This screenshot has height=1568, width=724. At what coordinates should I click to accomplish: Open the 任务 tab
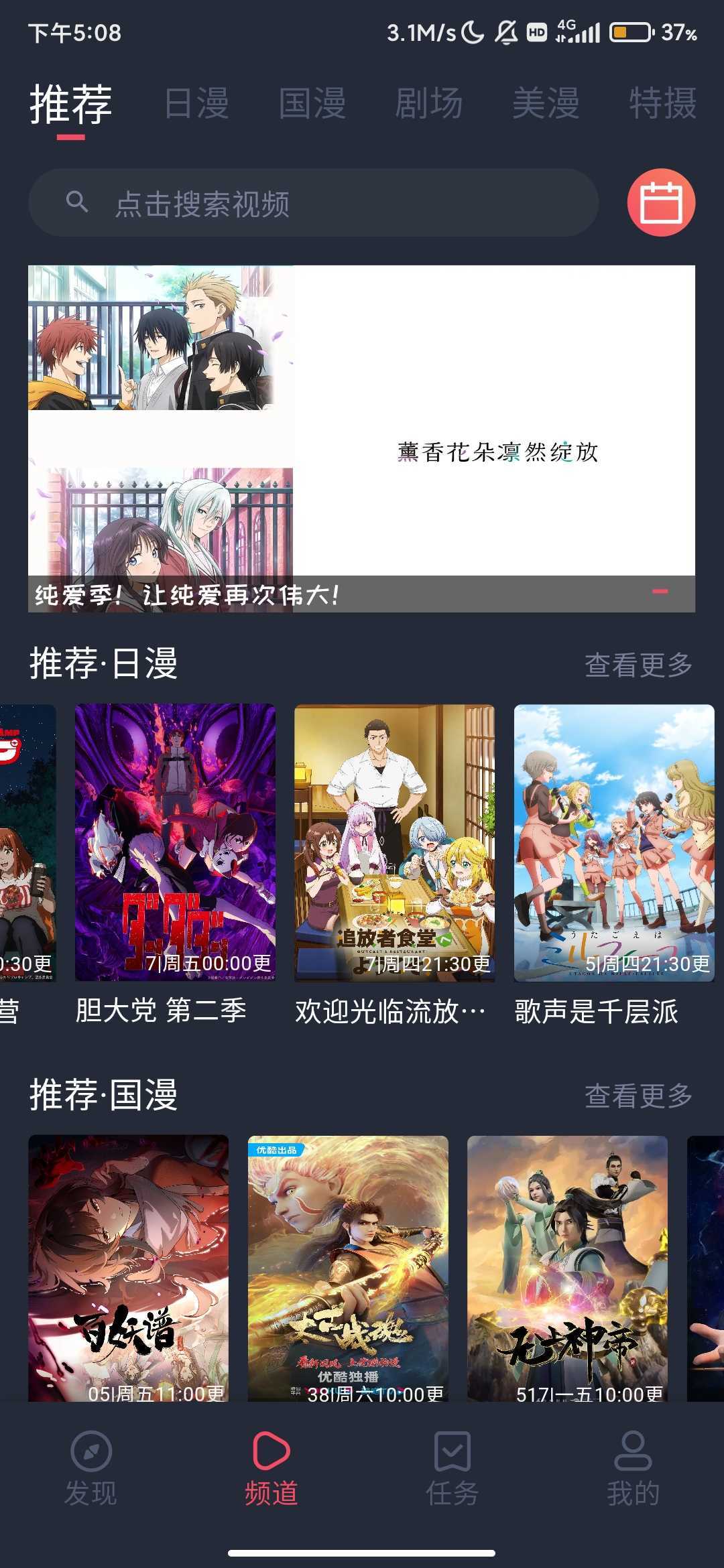452,1469
